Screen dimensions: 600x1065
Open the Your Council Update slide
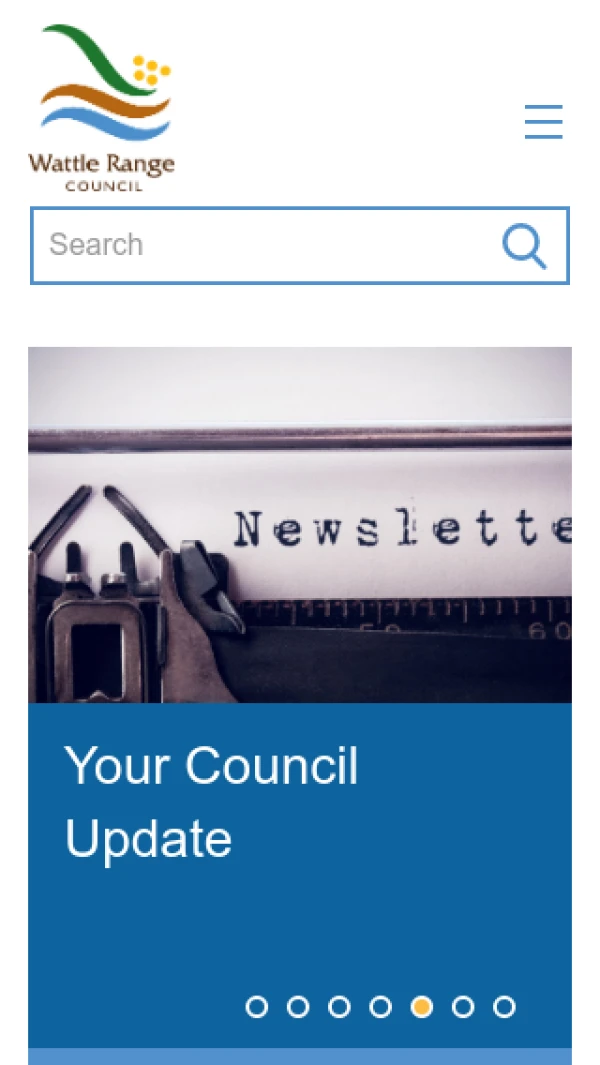pyautogui.click(x=212, y=802)
